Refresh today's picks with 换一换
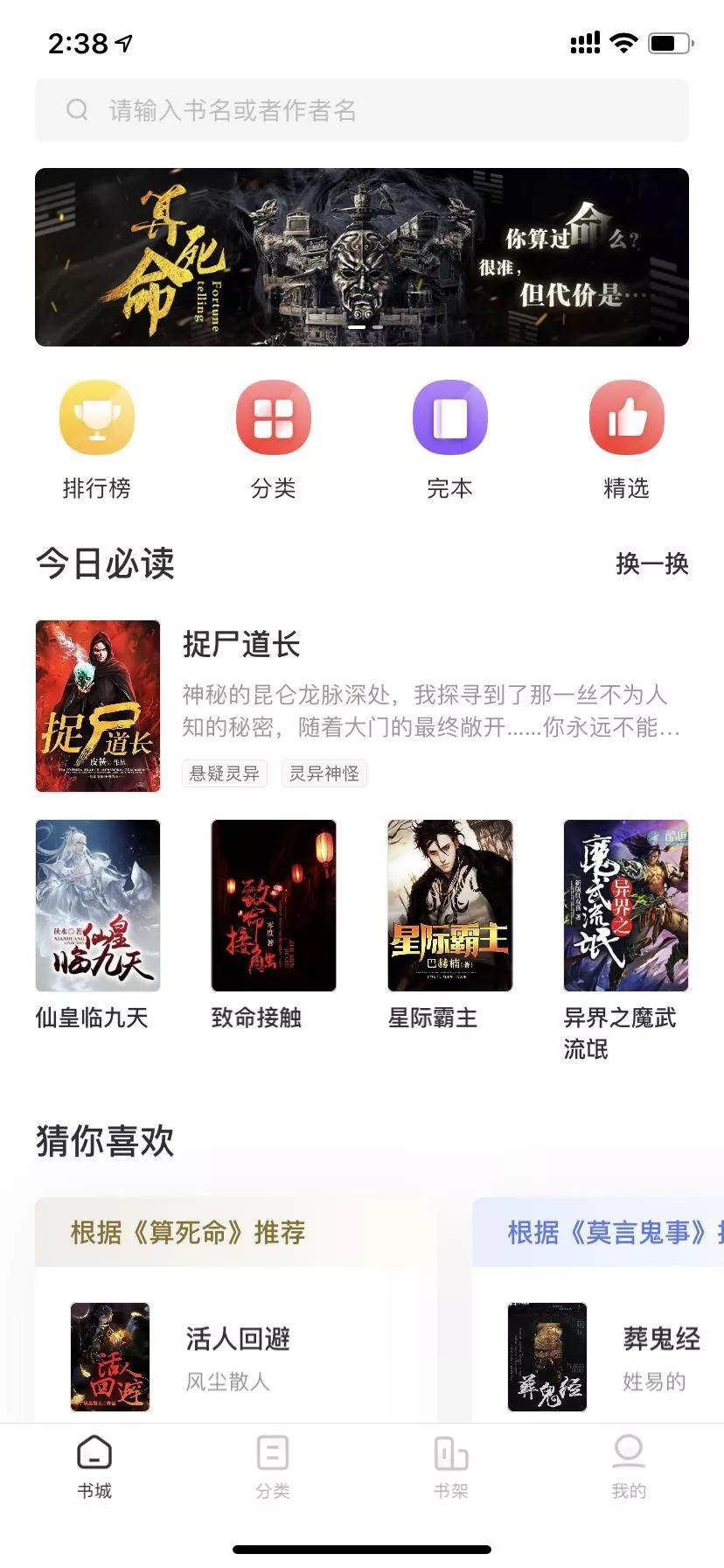Image resolution: width=724 pixels, height=1568 pixels. [651, 563]
